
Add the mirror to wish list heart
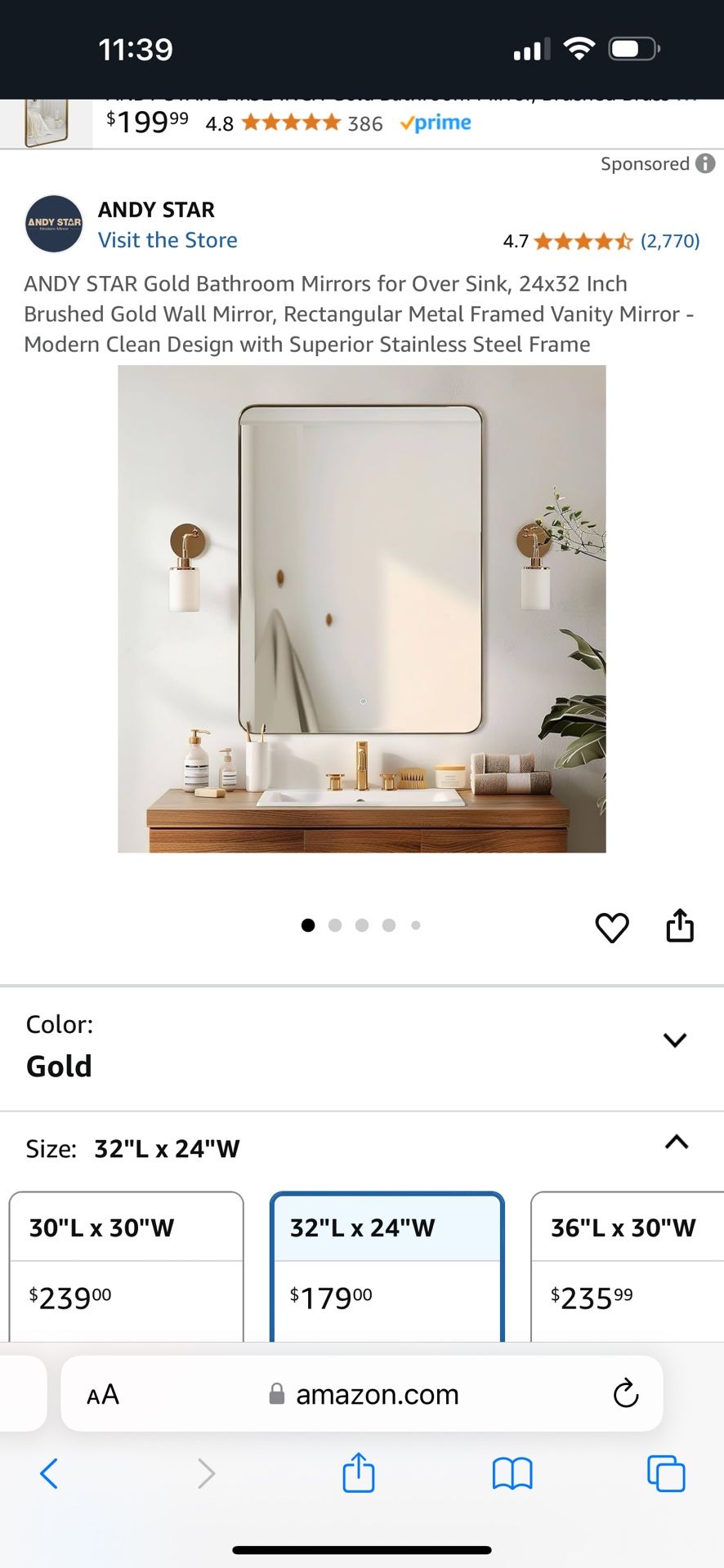coord(611,927)
